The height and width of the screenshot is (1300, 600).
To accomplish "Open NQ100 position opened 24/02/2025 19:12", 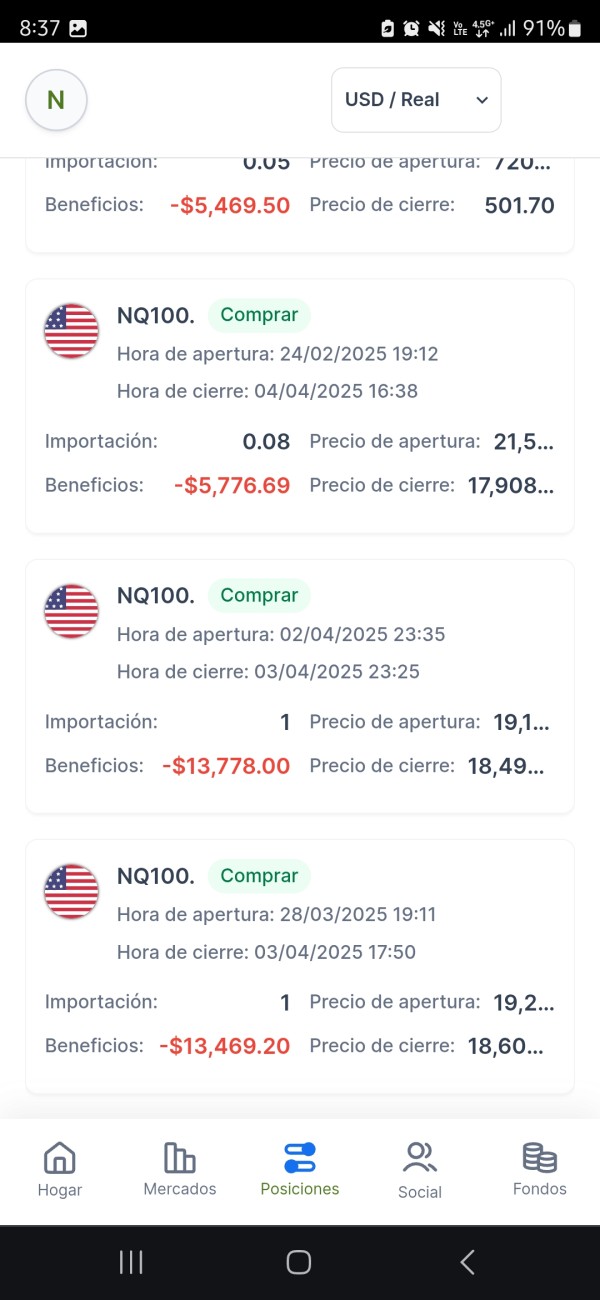I will click(300, 406).
